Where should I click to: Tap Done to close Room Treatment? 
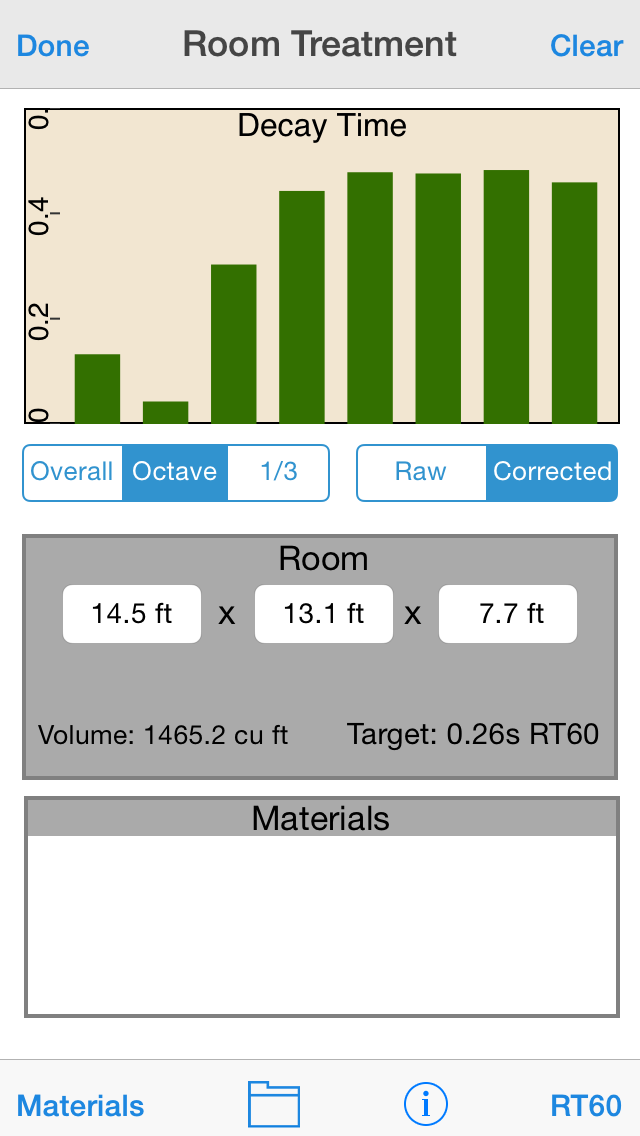tap(53, 46)
